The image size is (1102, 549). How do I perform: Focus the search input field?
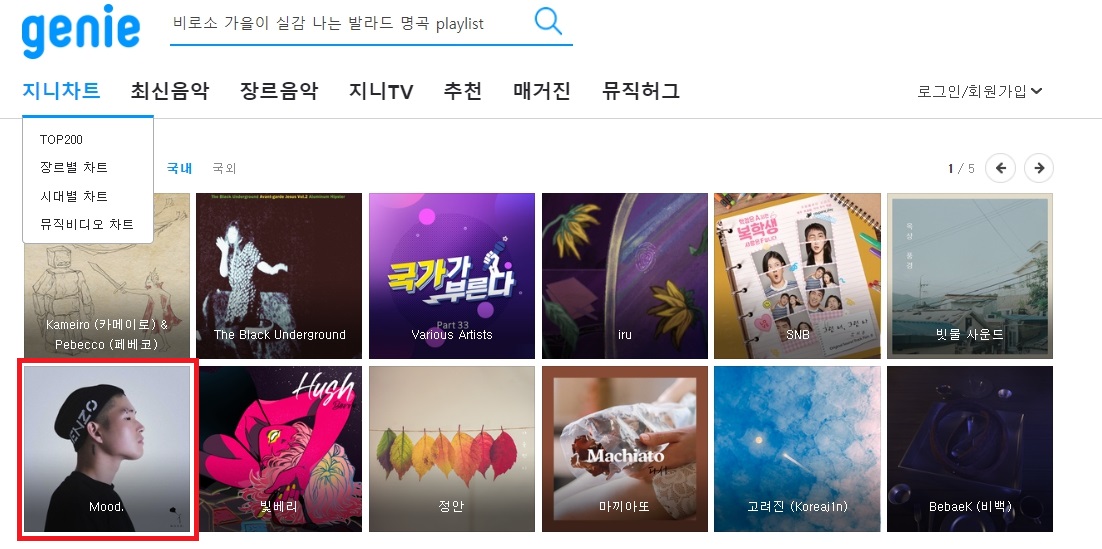coord(345,23)
